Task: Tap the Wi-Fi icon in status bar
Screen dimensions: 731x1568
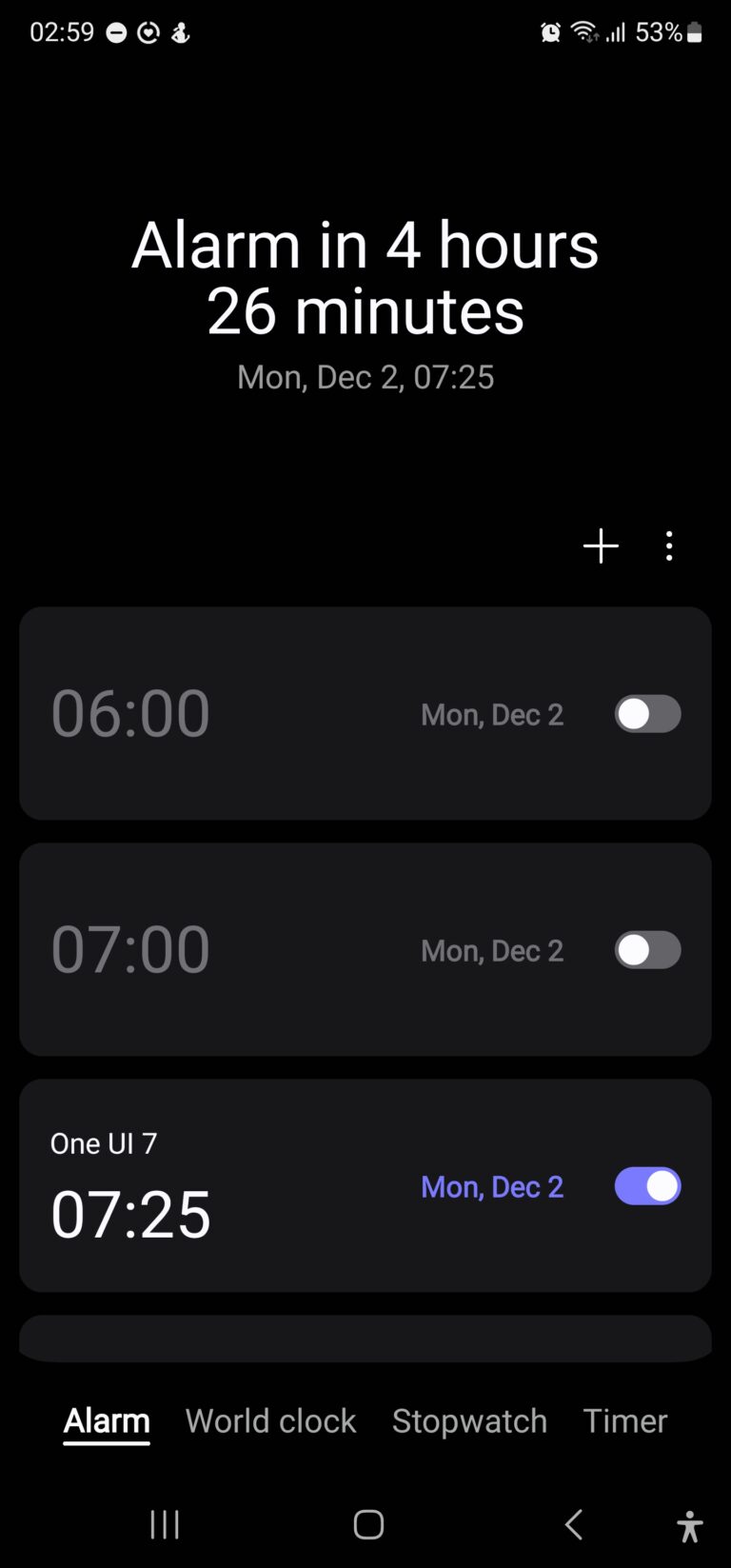Action: (x=583, y=31)
